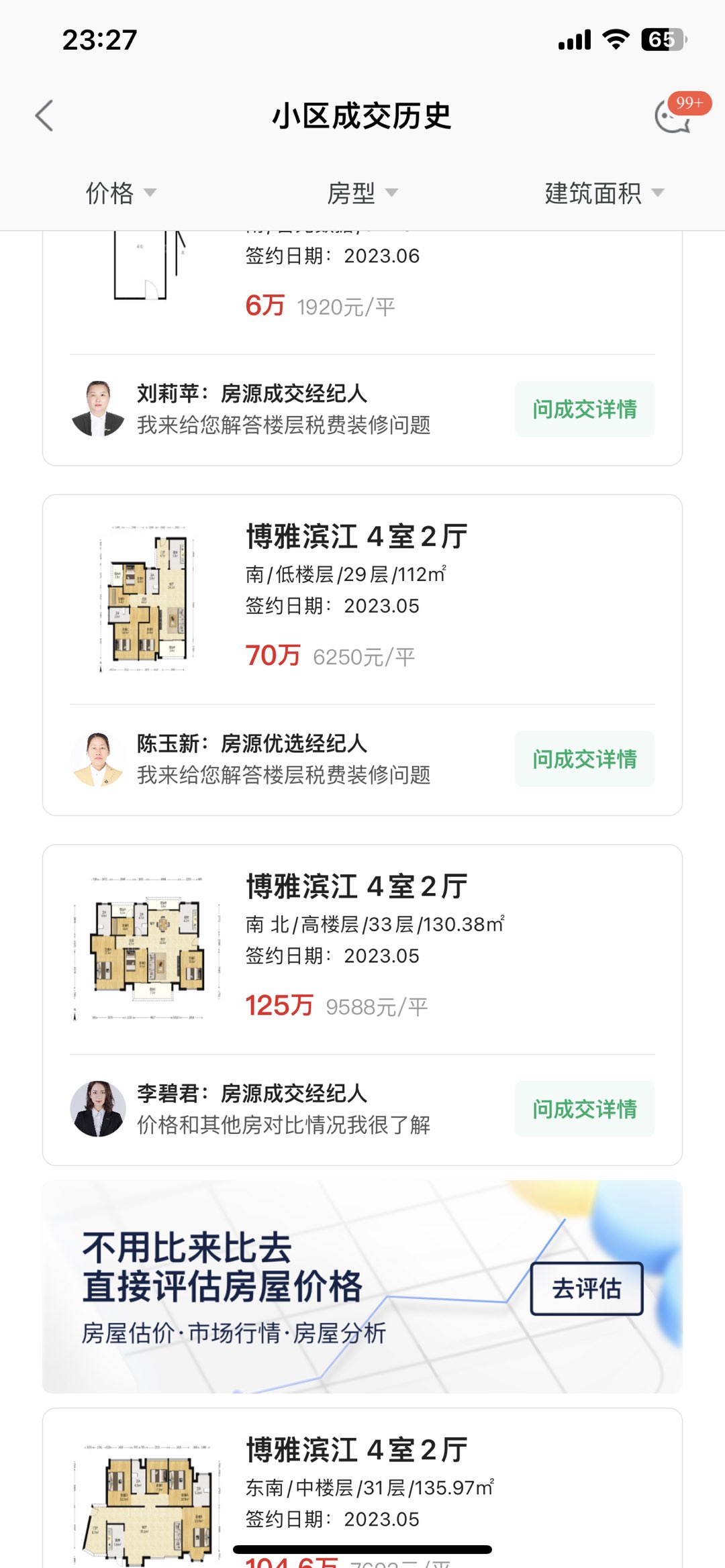Expand the 建筑面积 filter dropdown

click(603, 193)
